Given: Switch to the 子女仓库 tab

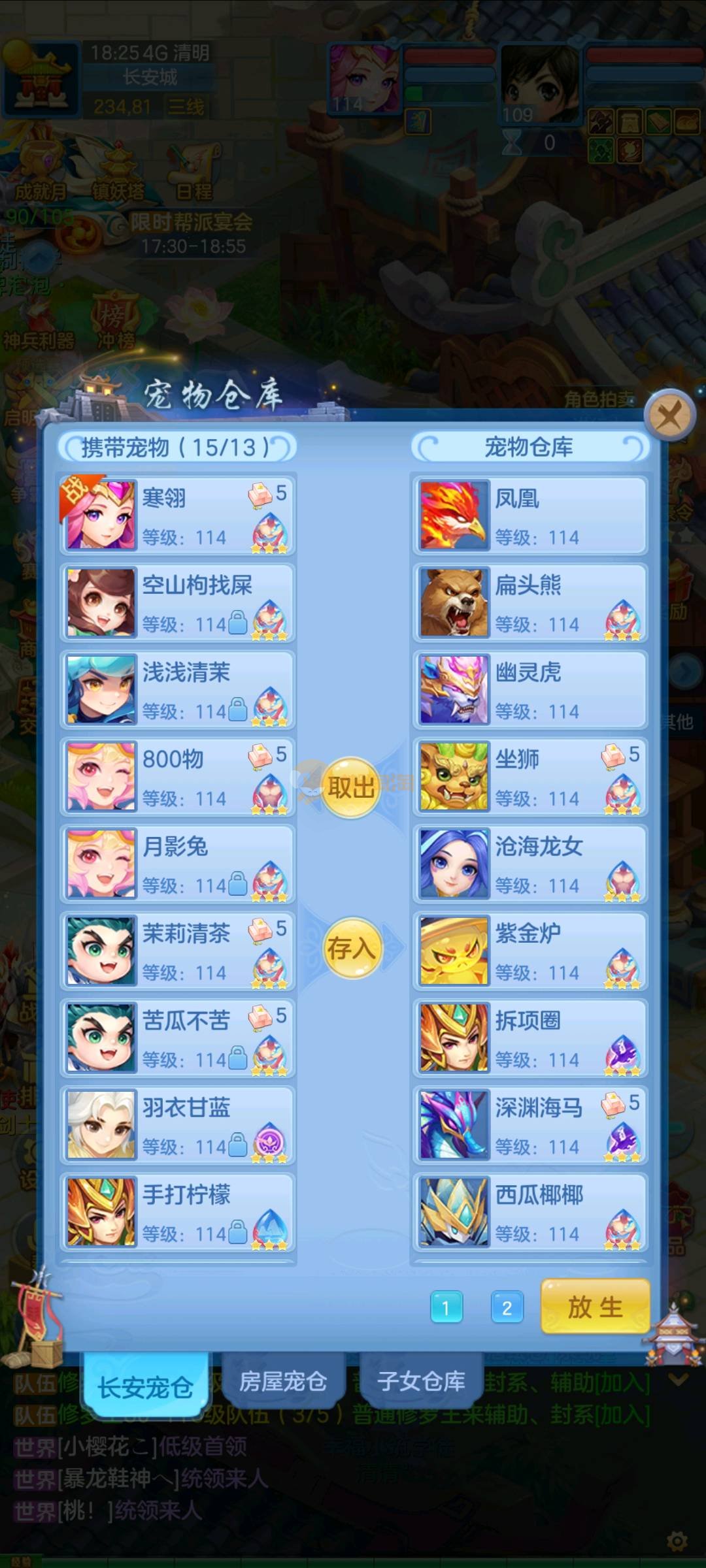Looking at the screenshot, I should (421, 1382).
